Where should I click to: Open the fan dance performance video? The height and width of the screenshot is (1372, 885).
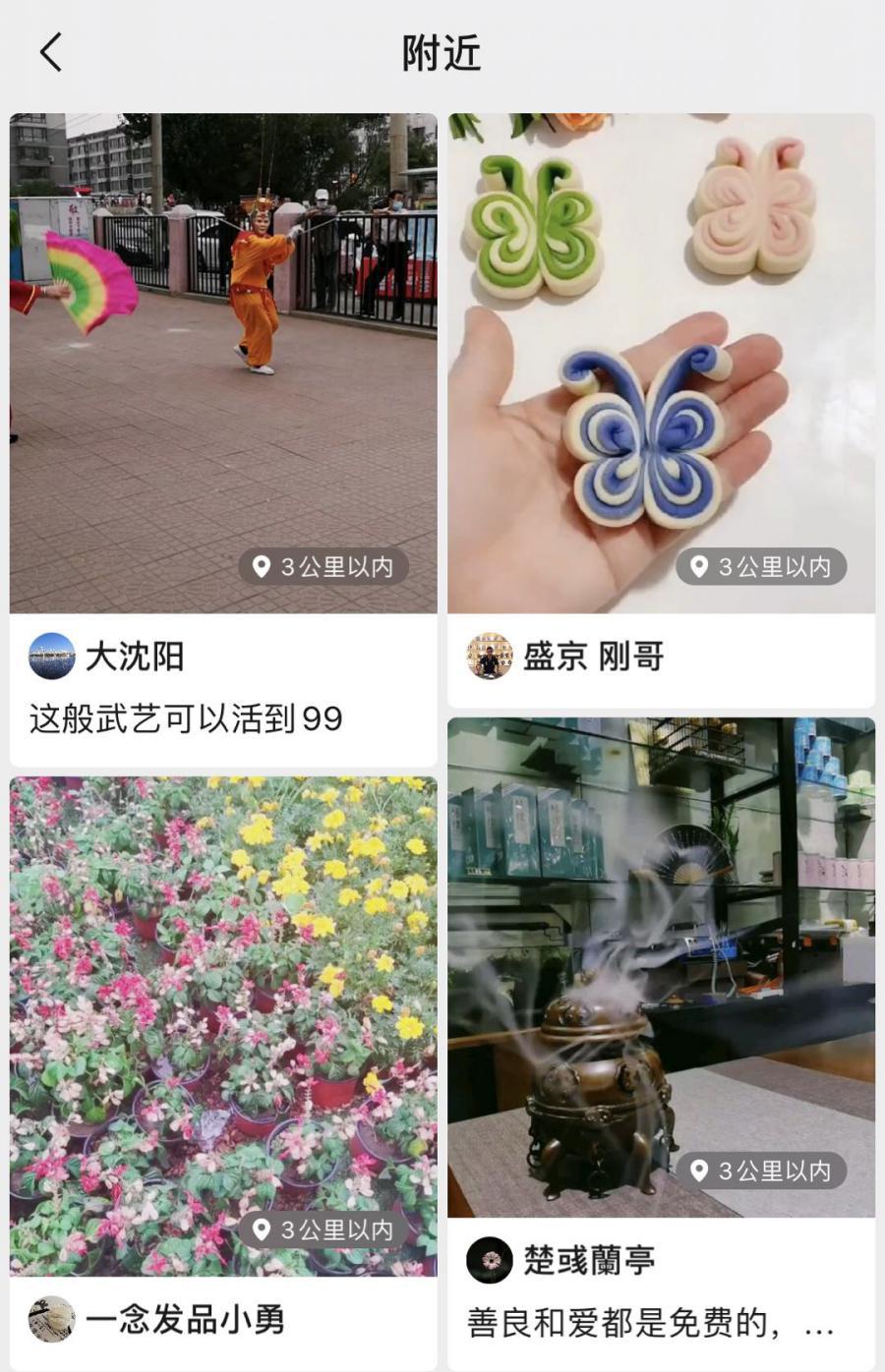pyautogui.click(x=223, y=362)
